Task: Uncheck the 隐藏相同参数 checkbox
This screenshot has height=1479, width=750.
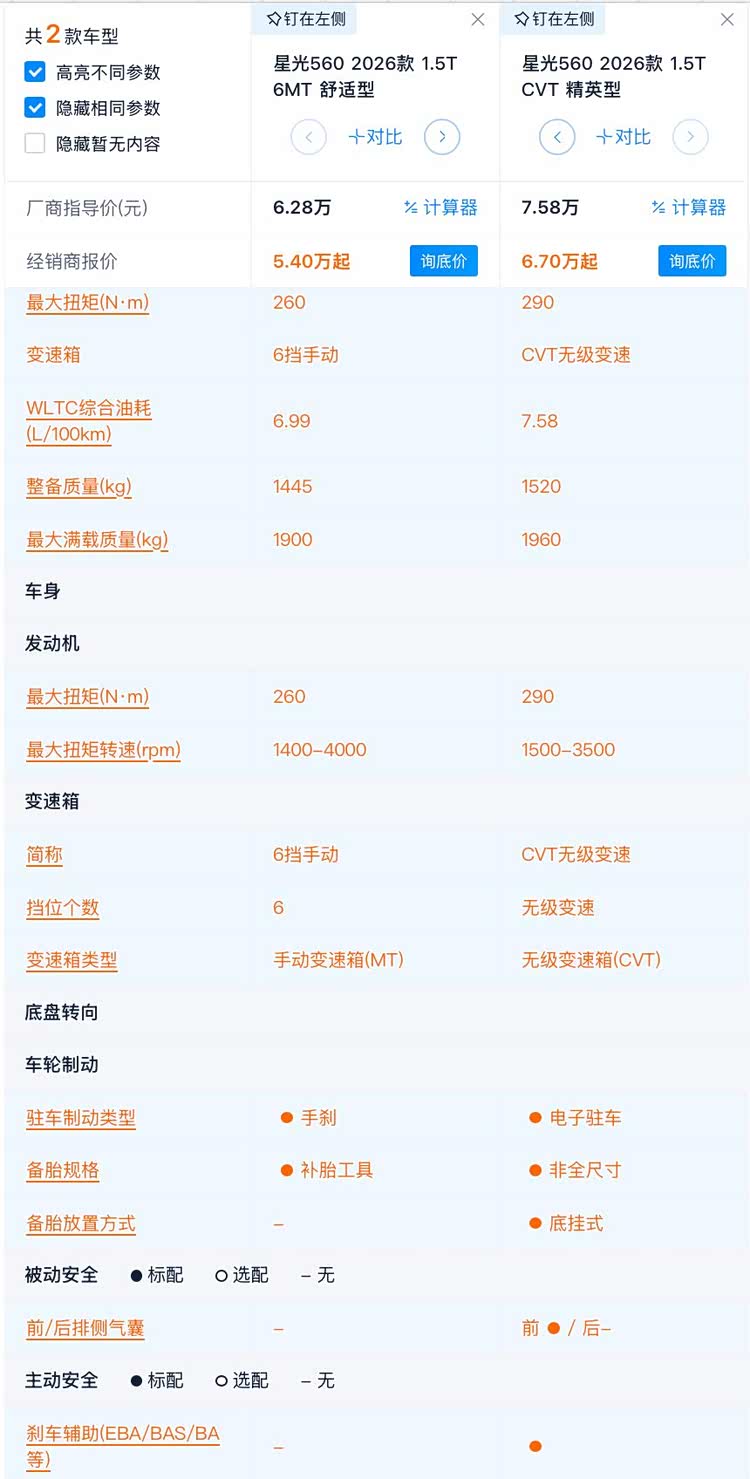Action: [x=35, y=108]
